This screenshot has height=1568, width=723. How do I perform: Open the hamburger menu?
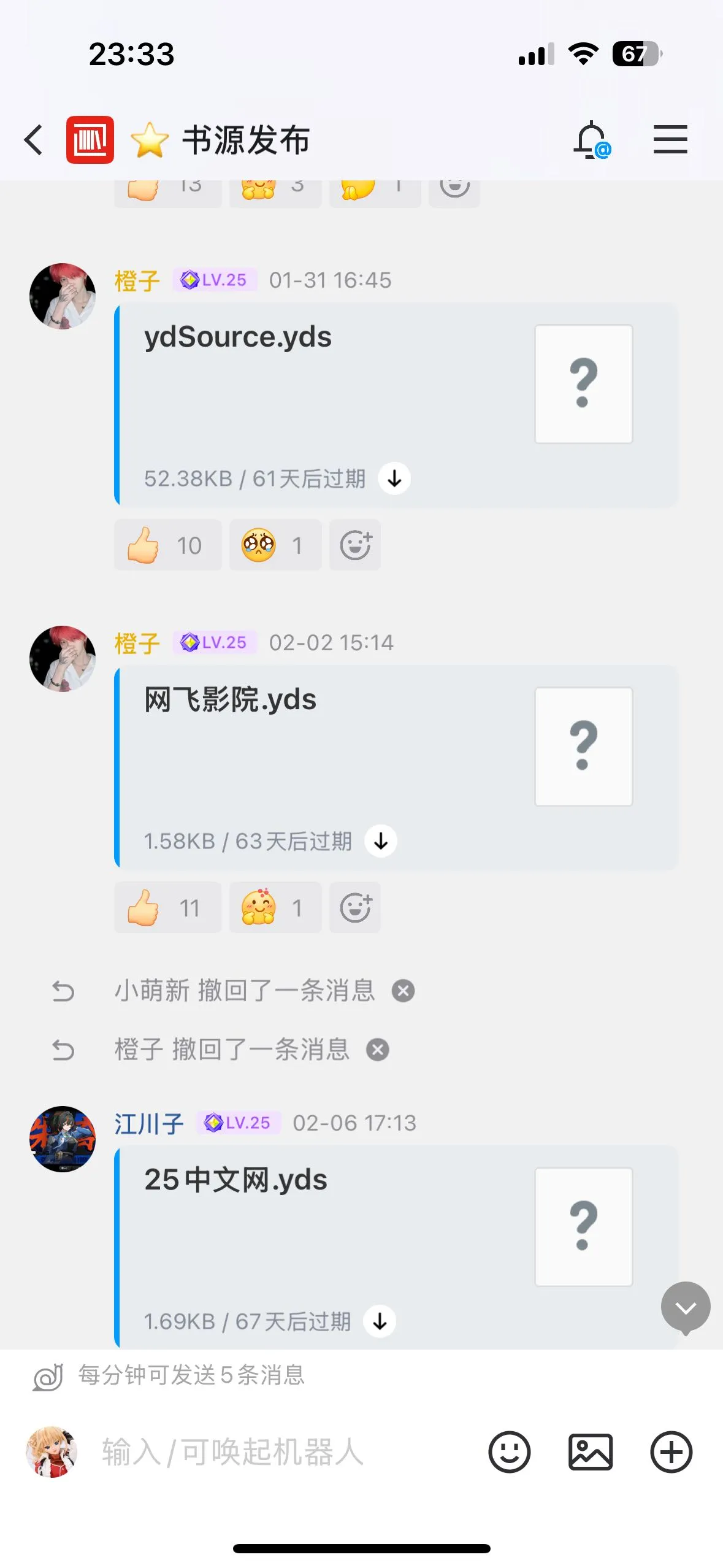pyautogui.click(x=670, y=140)
